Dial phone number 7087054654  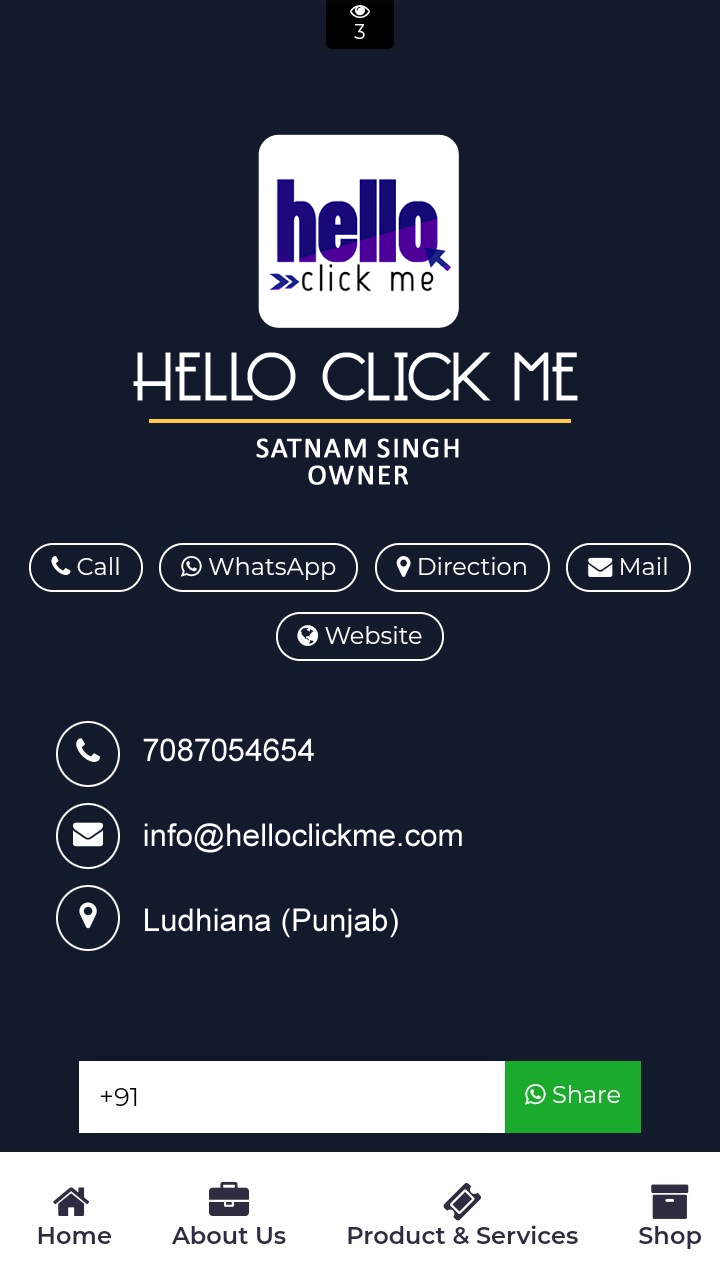coord(228,751)
